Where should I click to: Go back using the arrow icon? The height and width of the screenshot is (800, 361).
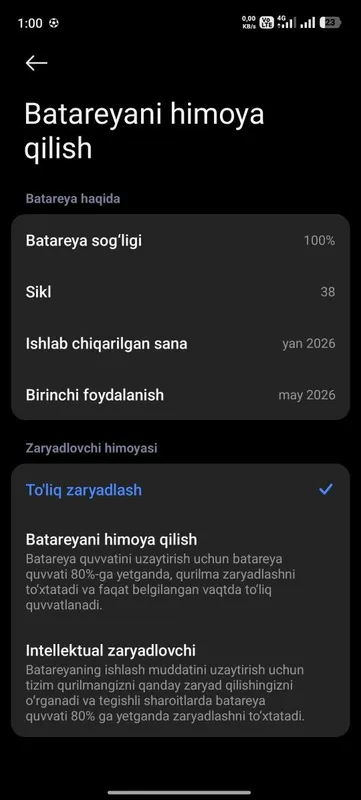coord(36,63)
